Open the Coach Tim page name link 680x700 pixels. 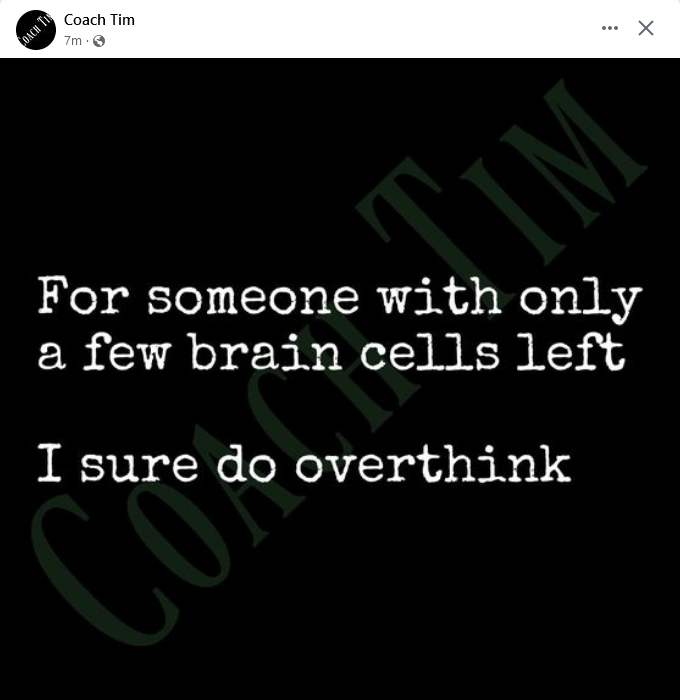[99, 20]
